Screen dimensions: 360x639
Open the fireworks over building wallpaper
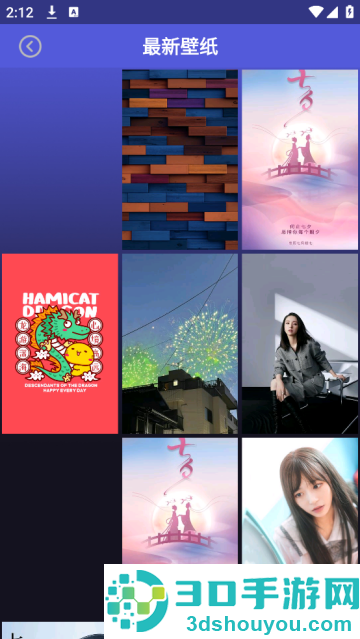coord(180,344)
